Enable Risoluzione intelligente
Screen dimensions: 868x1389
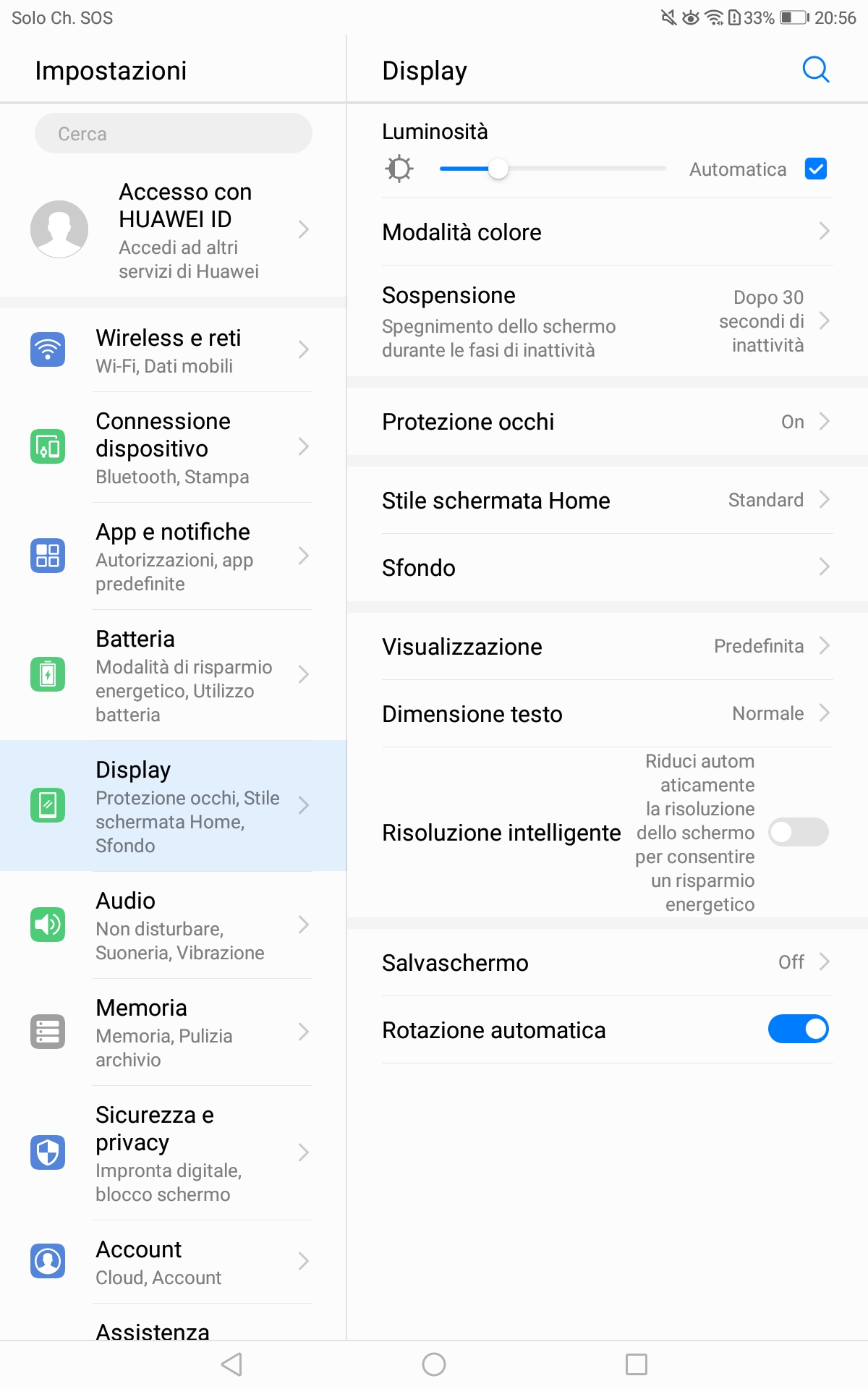(799, 832)
